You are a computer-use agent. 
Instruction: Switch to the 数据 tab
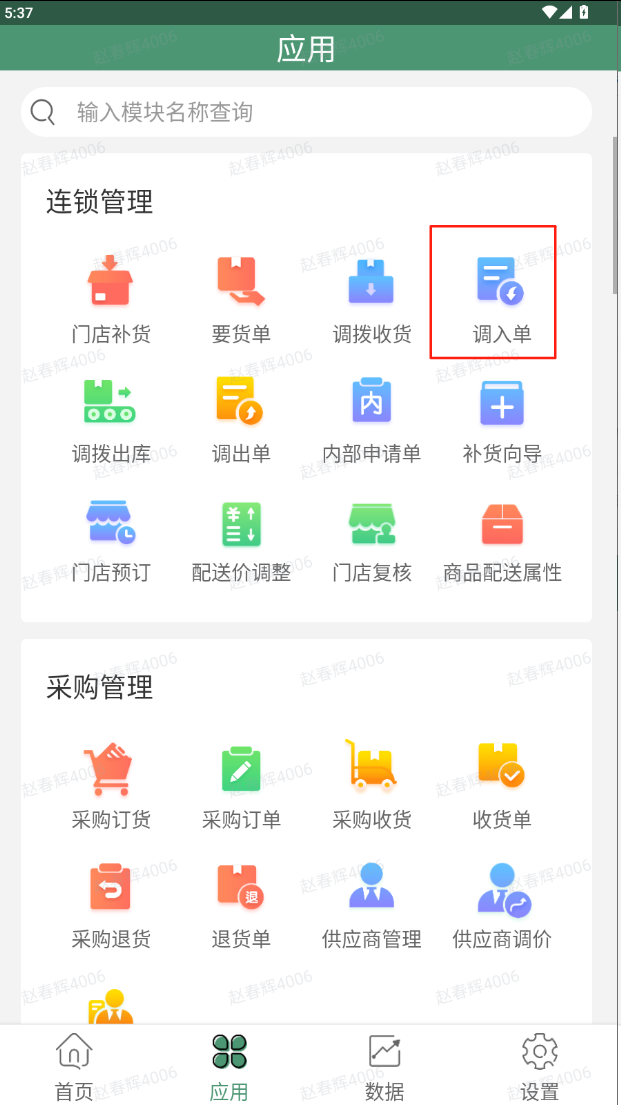(x=384, y=1066)
